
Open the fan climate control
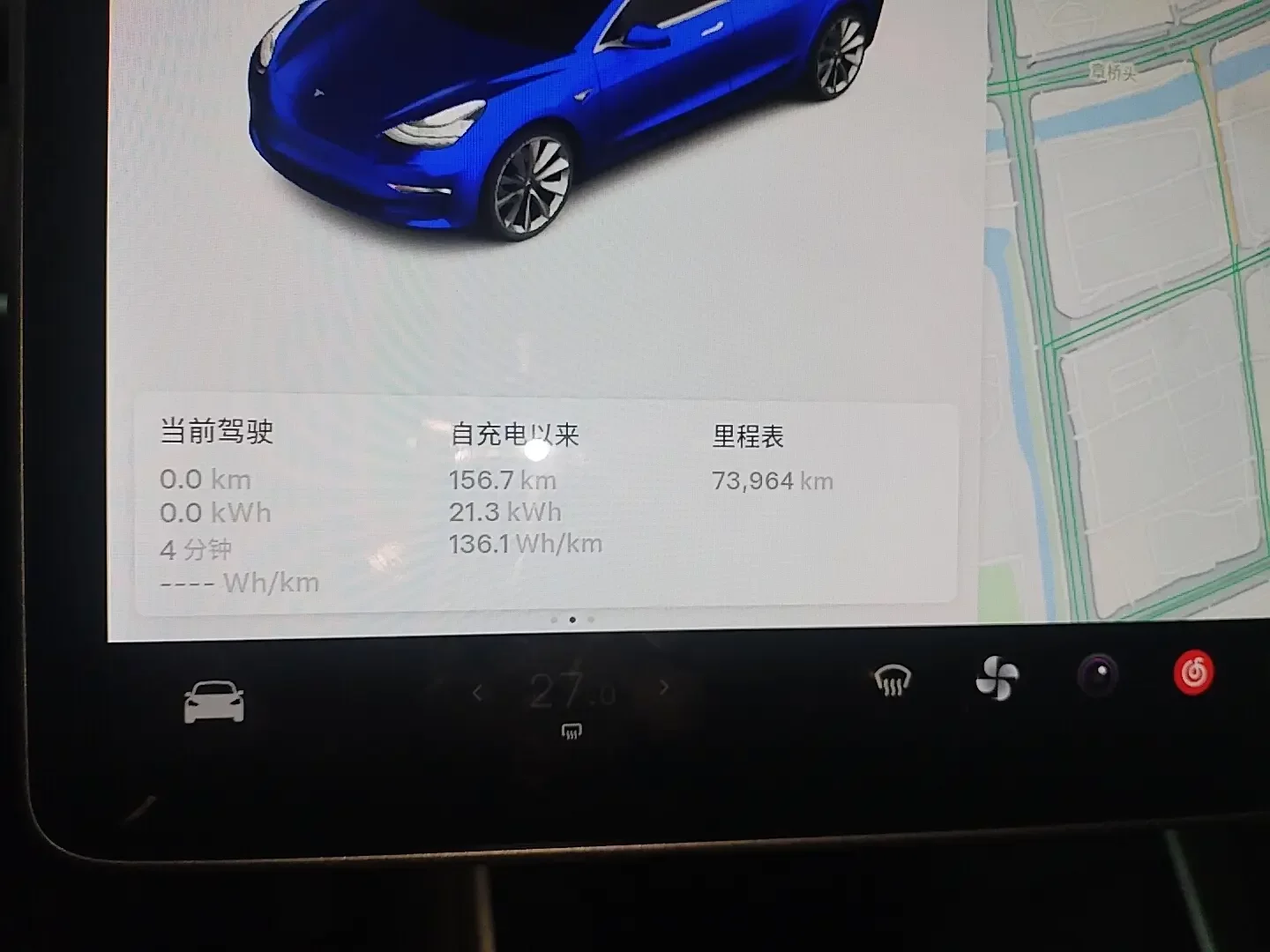coord(997,679)
